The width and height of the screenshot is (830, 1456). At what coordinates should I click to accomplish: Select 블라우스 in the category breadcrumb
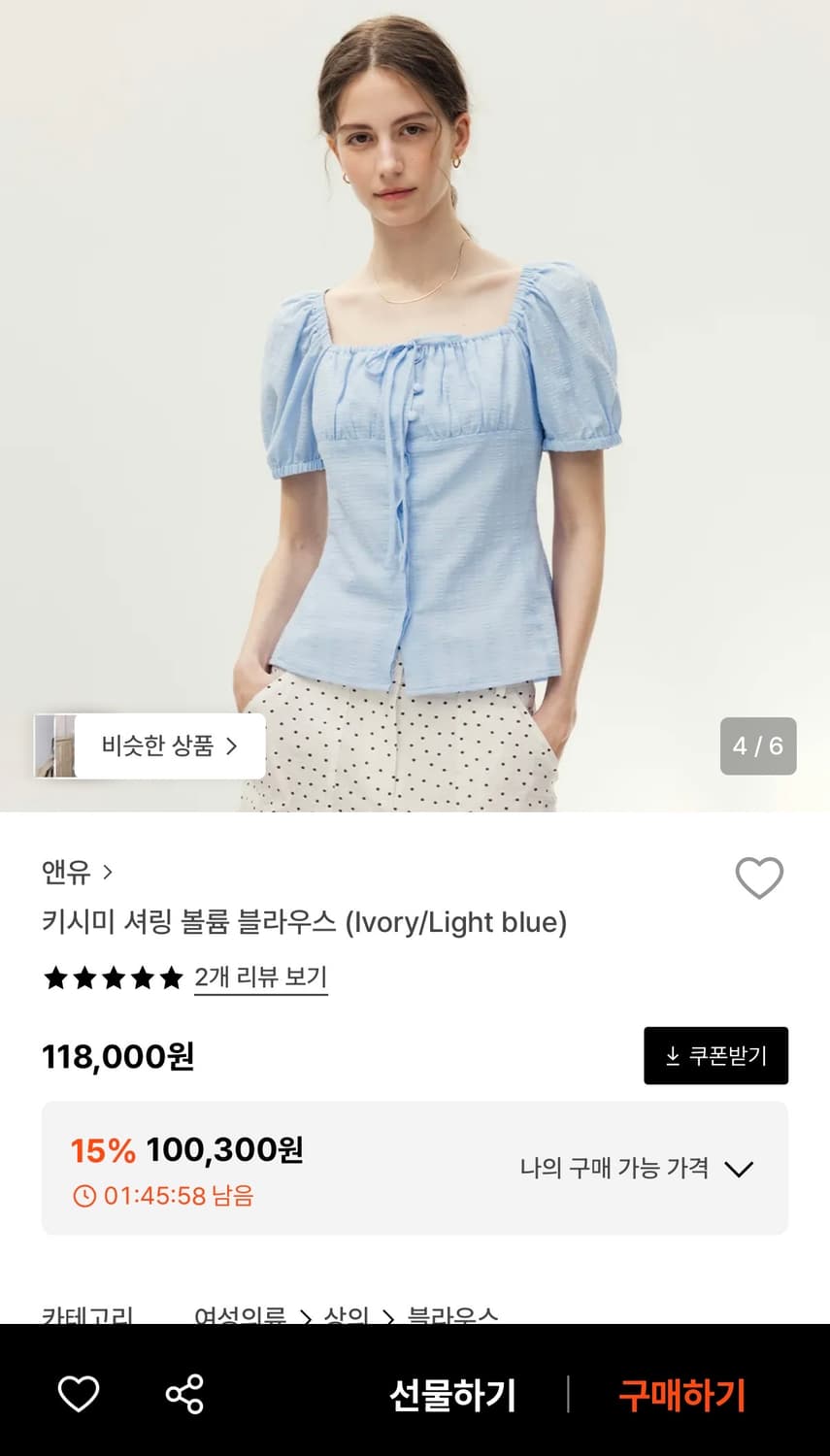tap(451, 1314)
